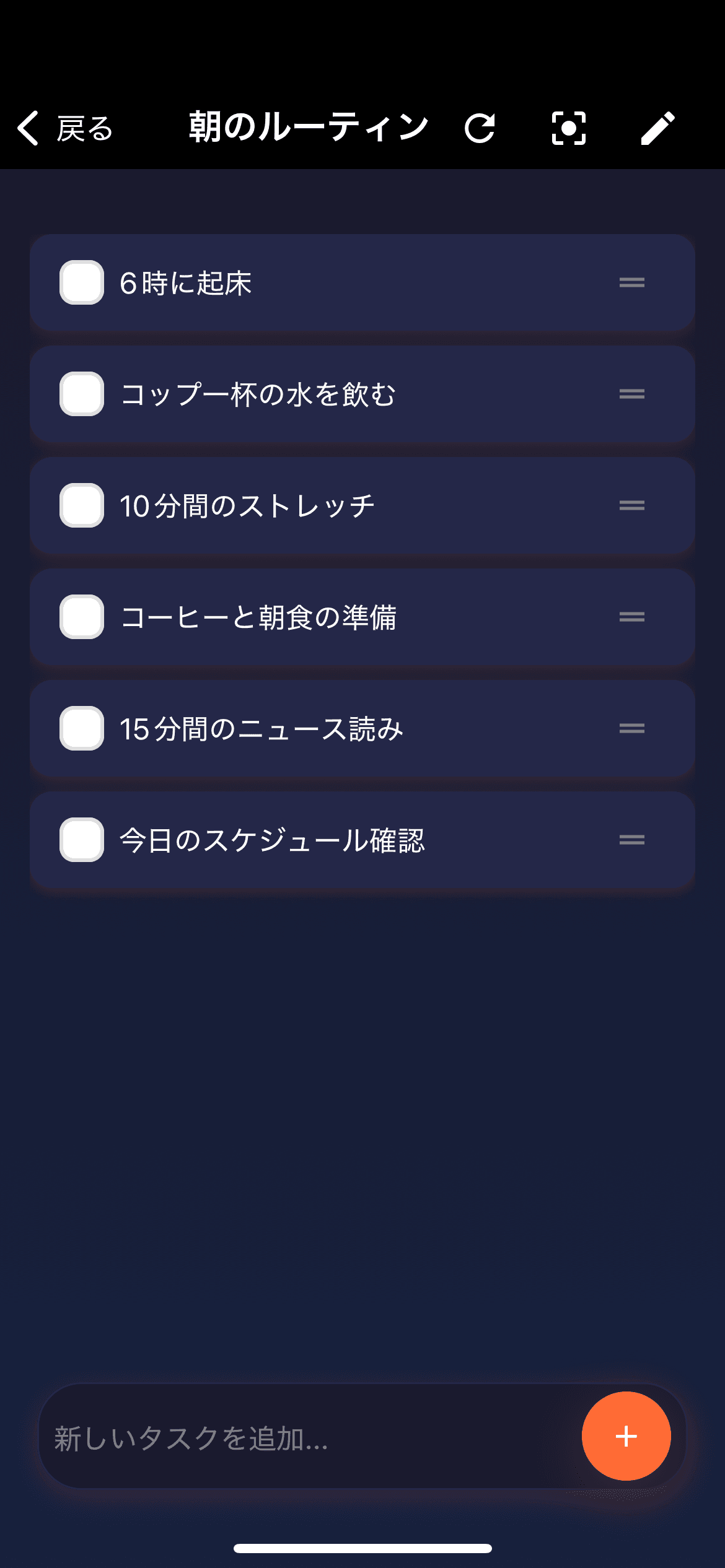Tick the 15分間のニュース読み checkbox
The height and width of the screenshot is (1568, 725).
point(81,729)
